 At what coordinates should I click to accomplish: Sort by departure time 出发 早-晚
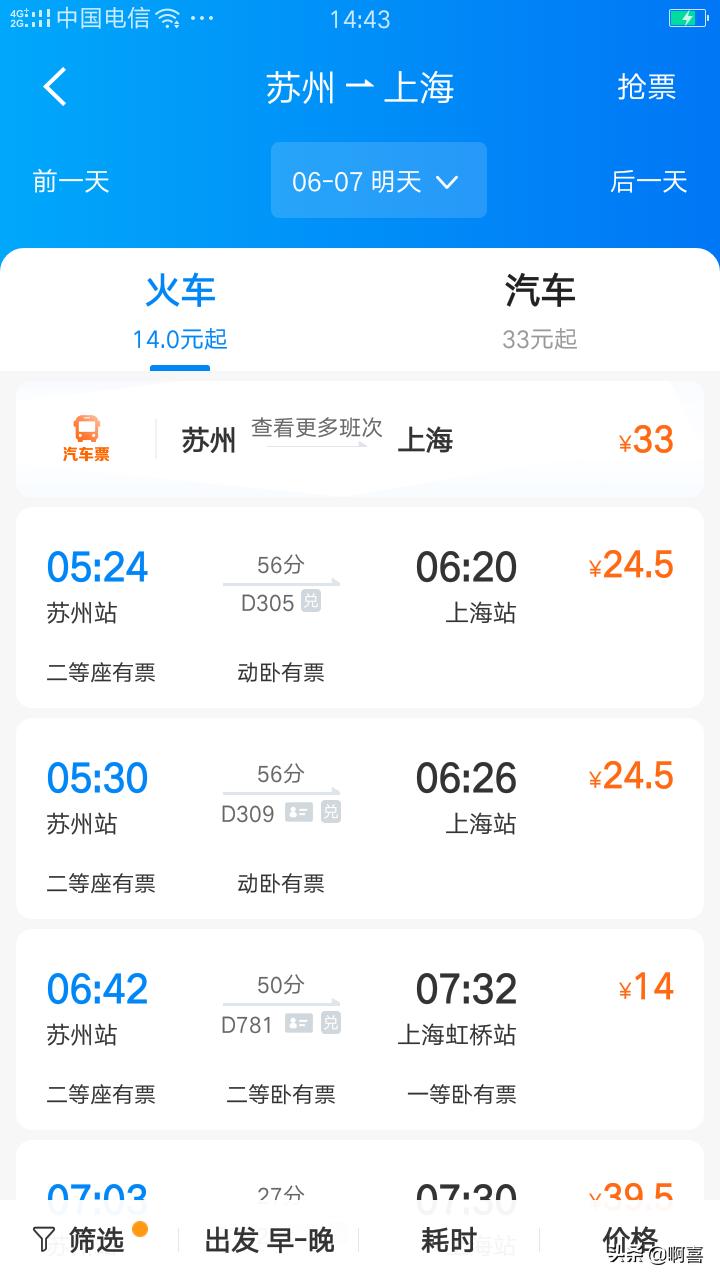[269, 1240]
